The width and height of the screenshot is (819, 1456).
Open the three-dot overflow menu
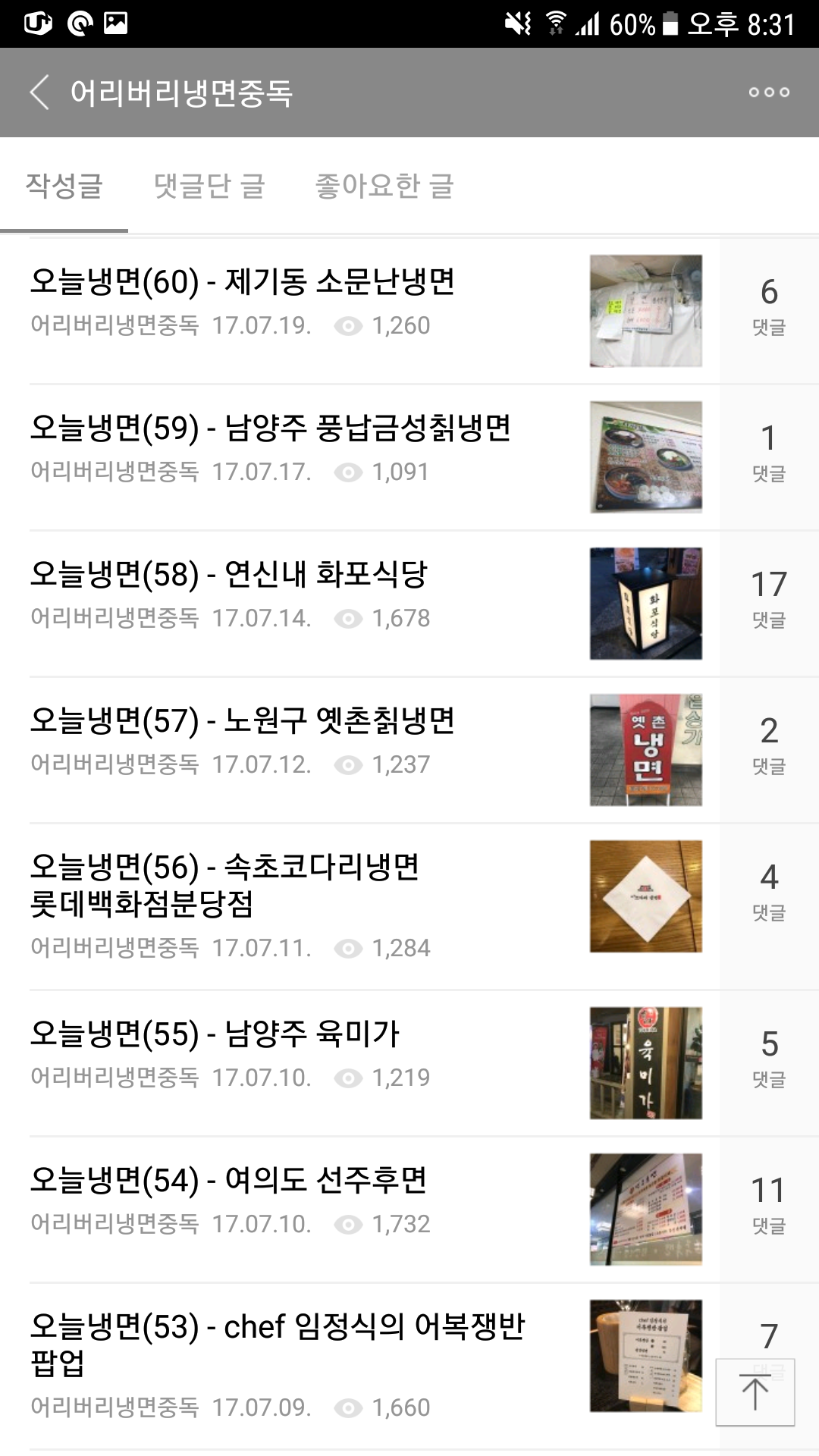click(x=769, y=93)
